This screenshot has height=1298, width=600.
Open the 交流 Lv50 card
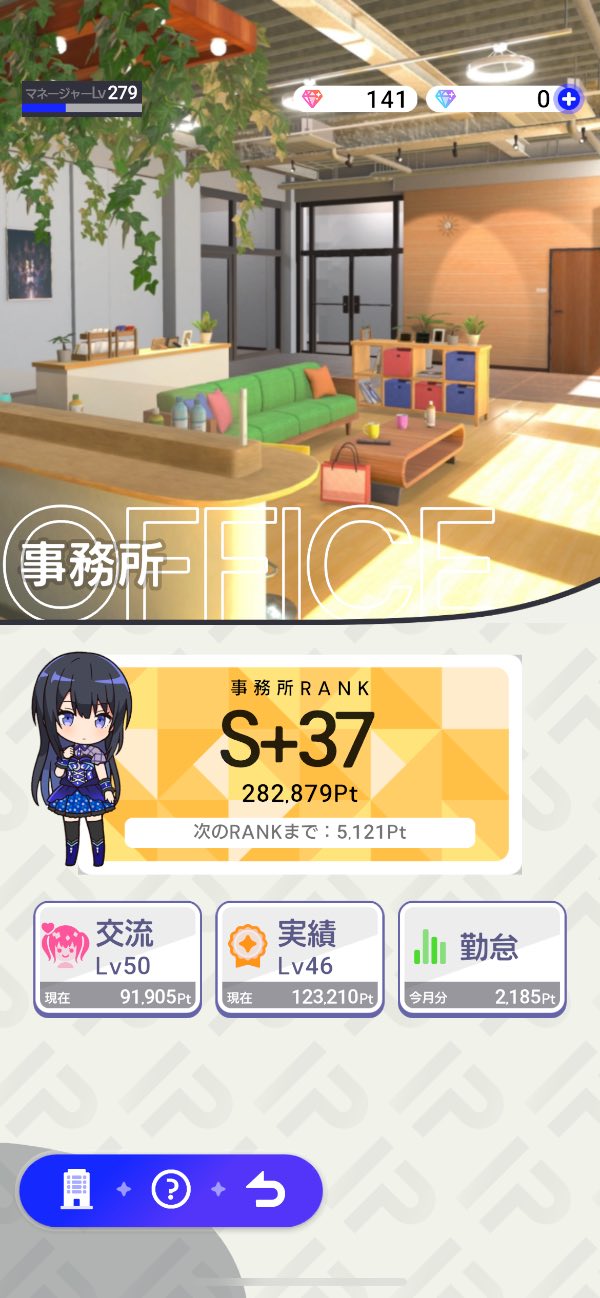click(118, 958)
